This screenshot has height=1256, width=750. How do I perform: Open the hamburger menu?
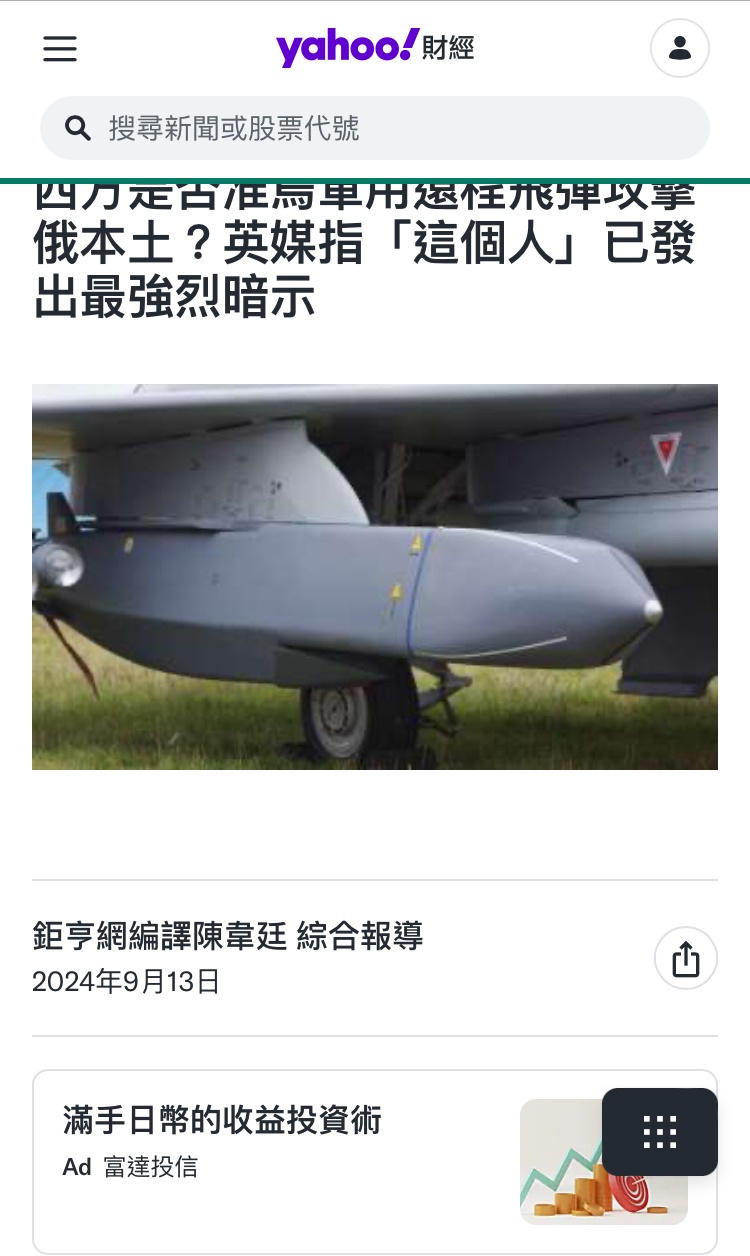[x=60, y=49]
